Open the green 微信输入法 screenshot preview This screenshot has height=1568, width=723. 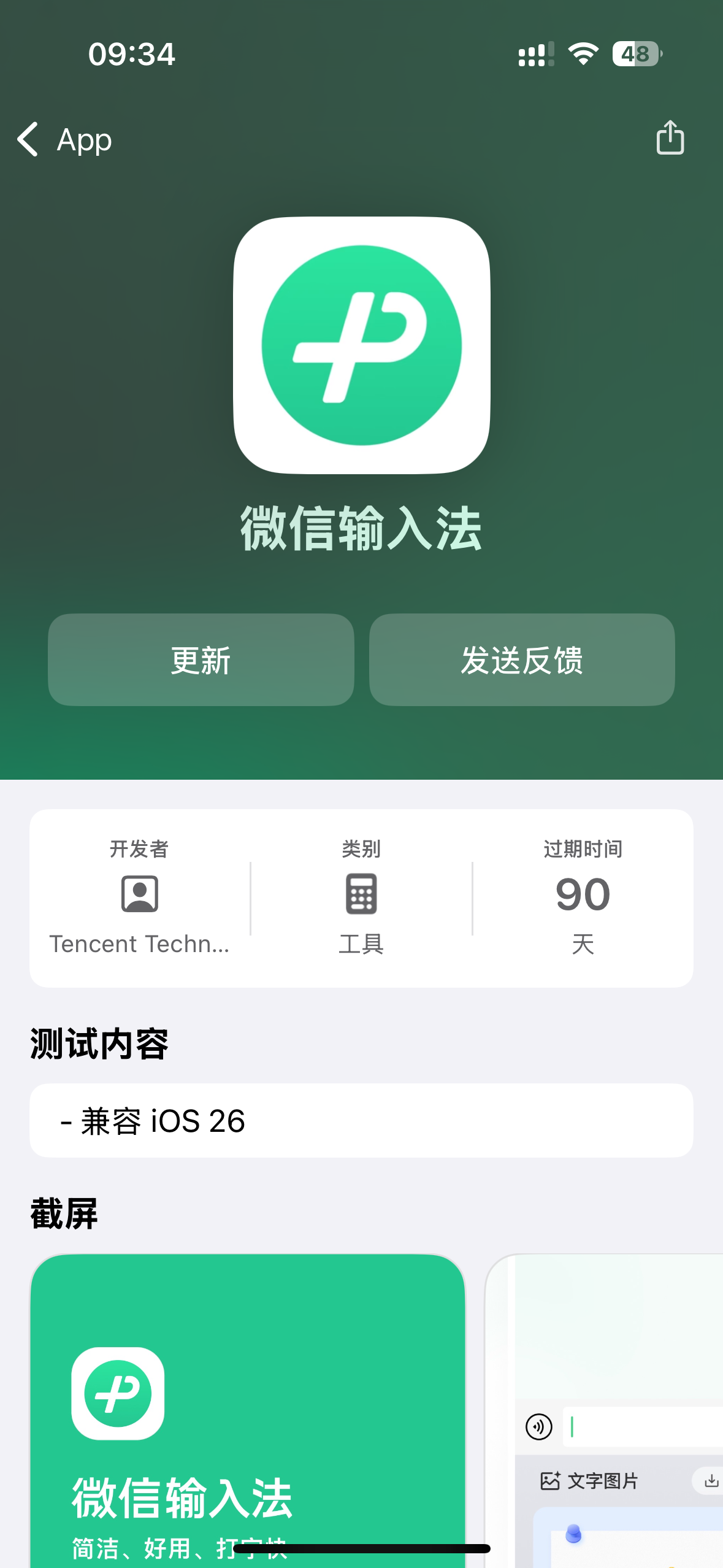click(x=248, y=1410)
